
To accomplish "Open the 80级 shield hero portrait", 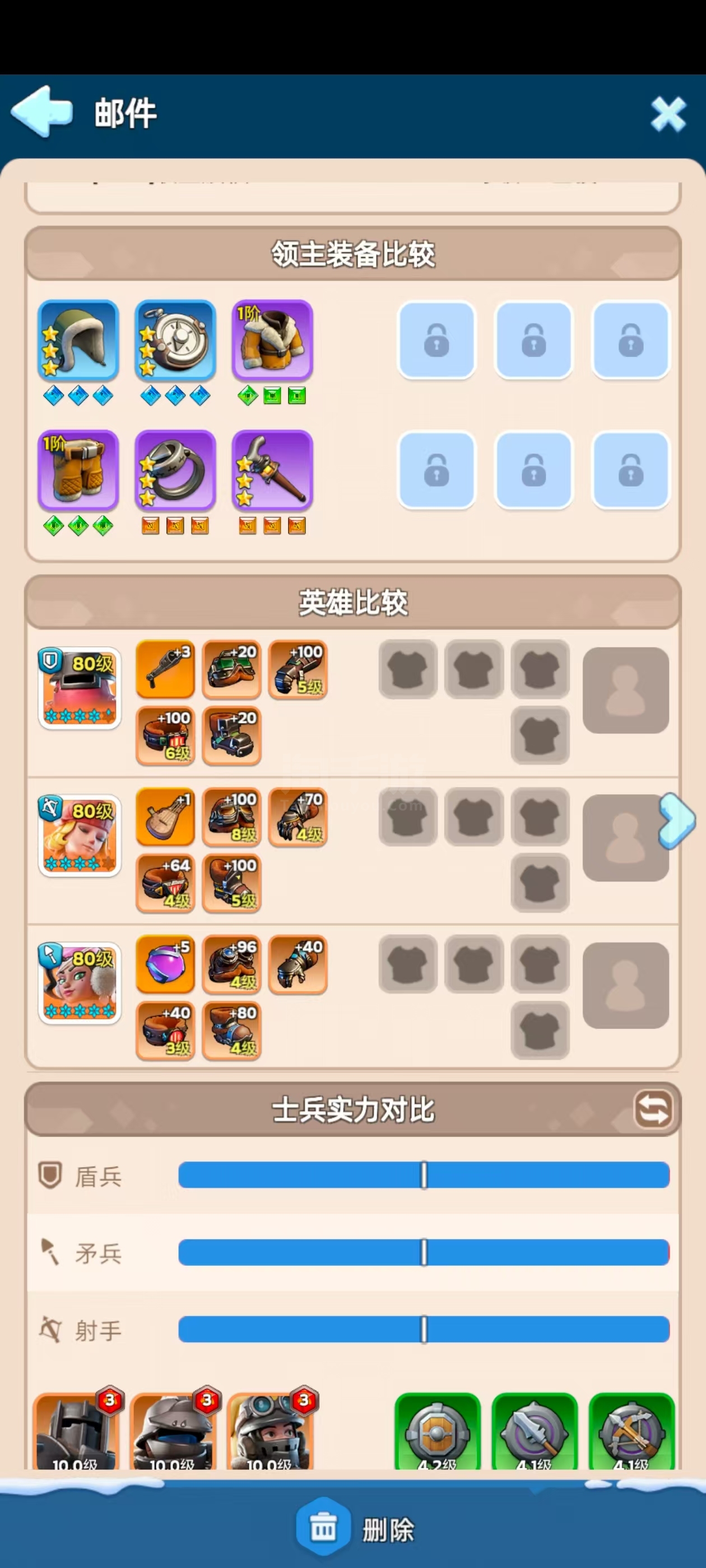I will click(80, 688).
